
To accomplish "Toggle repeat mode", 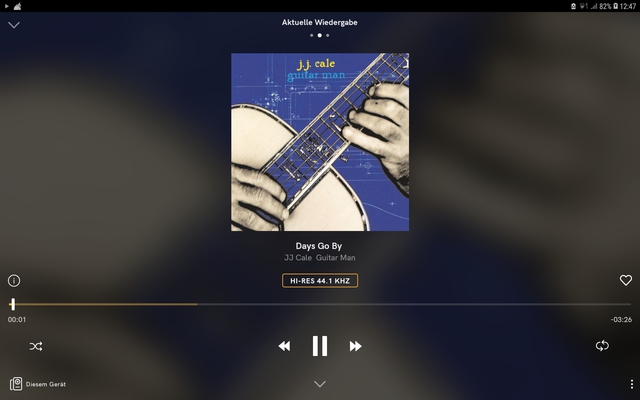I will [602, 346].
